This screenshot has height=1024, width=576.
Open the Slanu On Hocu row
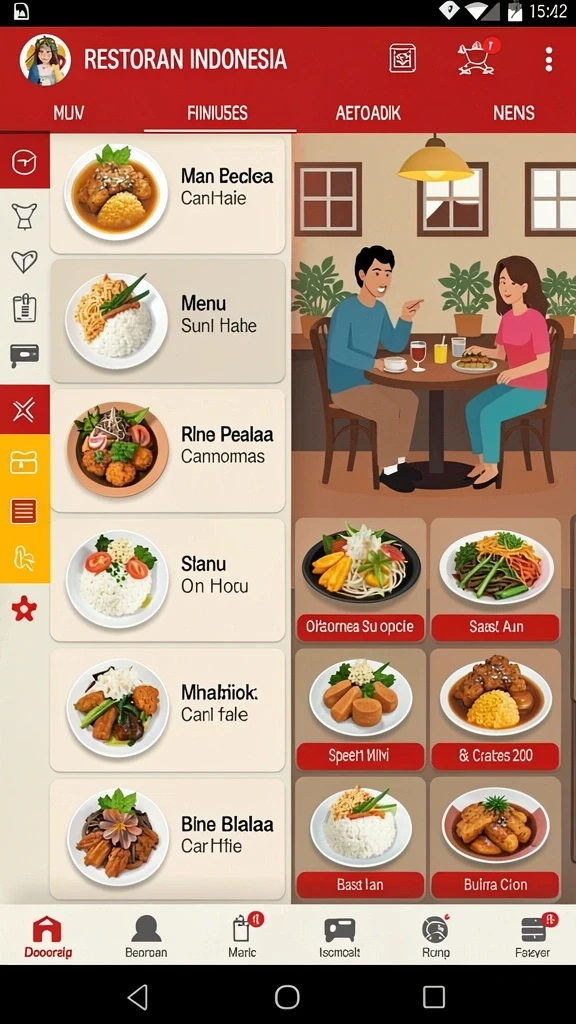tap(168, 579)
